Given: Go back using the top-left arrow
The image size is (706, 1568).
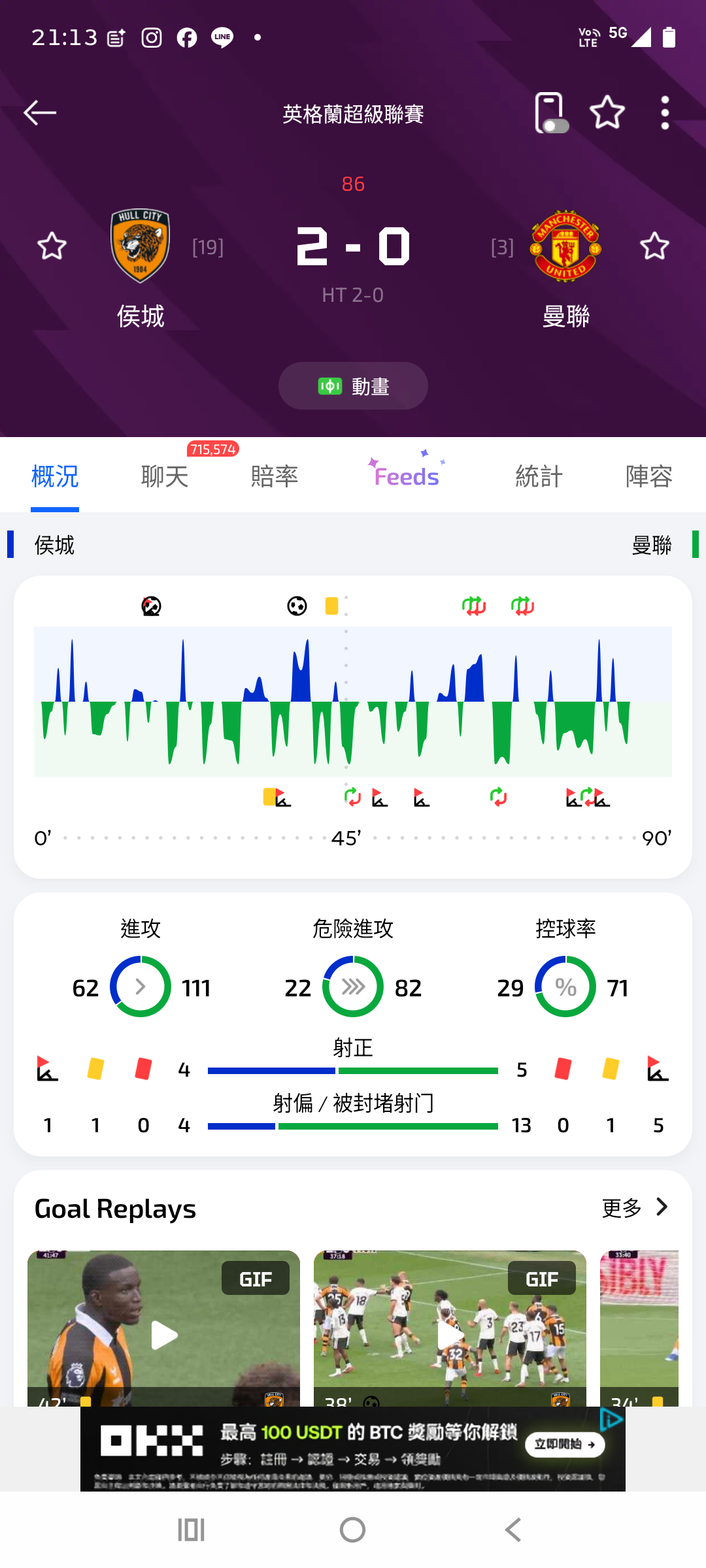Looking at the screenshot, I should 40,113.
